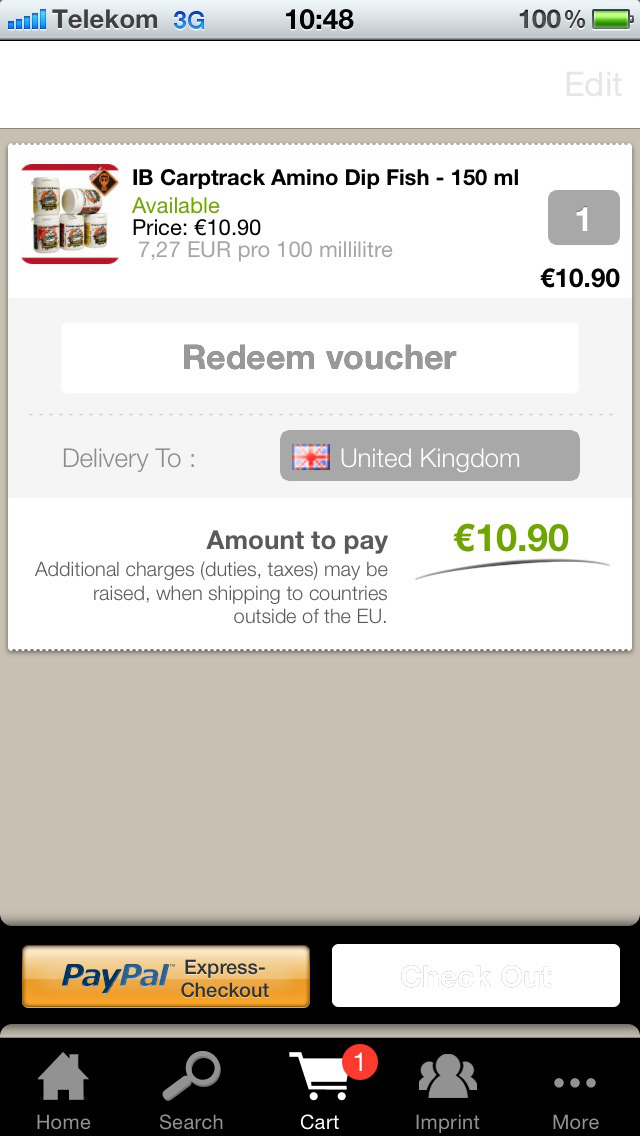This screenshot has width=640, height=1136.
Task: Select the Cart tab
Action: point(320,1092)
